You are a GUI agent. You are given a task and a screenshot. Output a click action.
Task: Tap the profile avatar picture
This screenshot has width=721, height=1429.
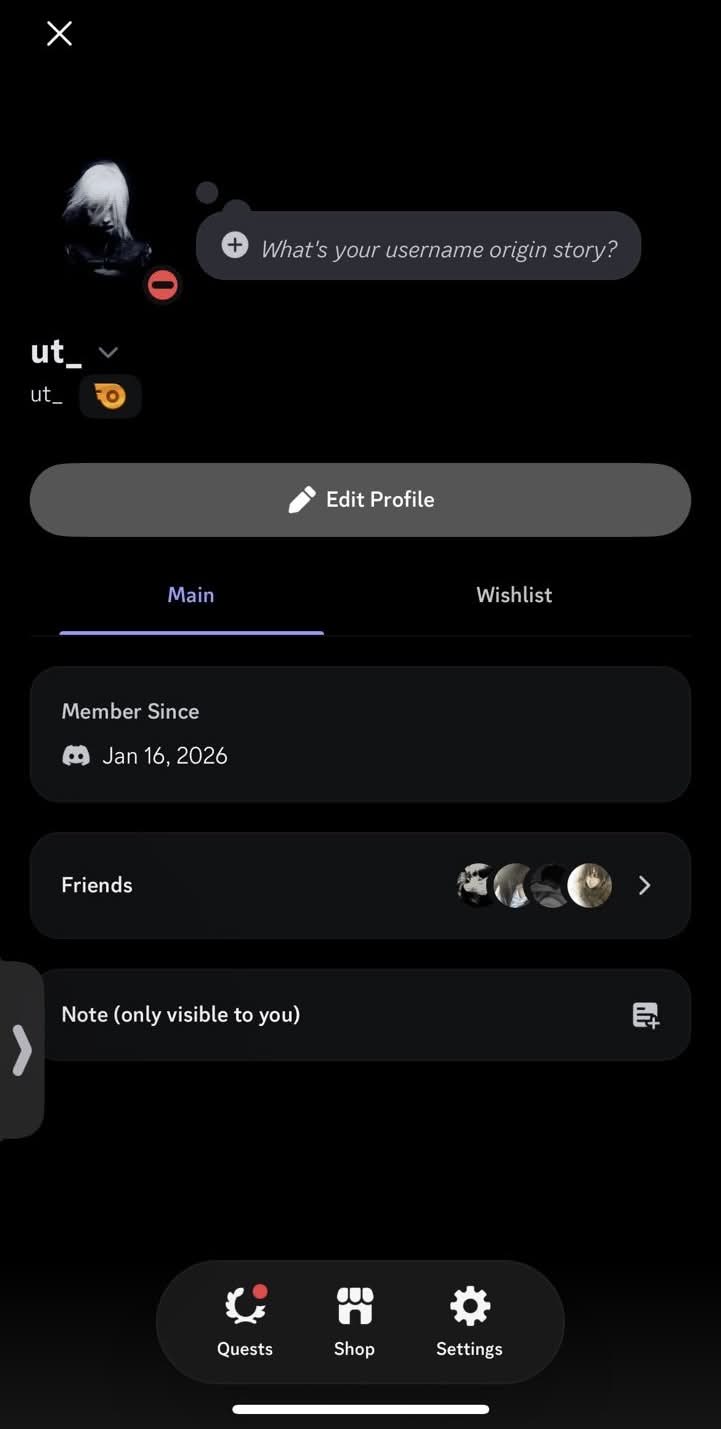tap(108, 222)
